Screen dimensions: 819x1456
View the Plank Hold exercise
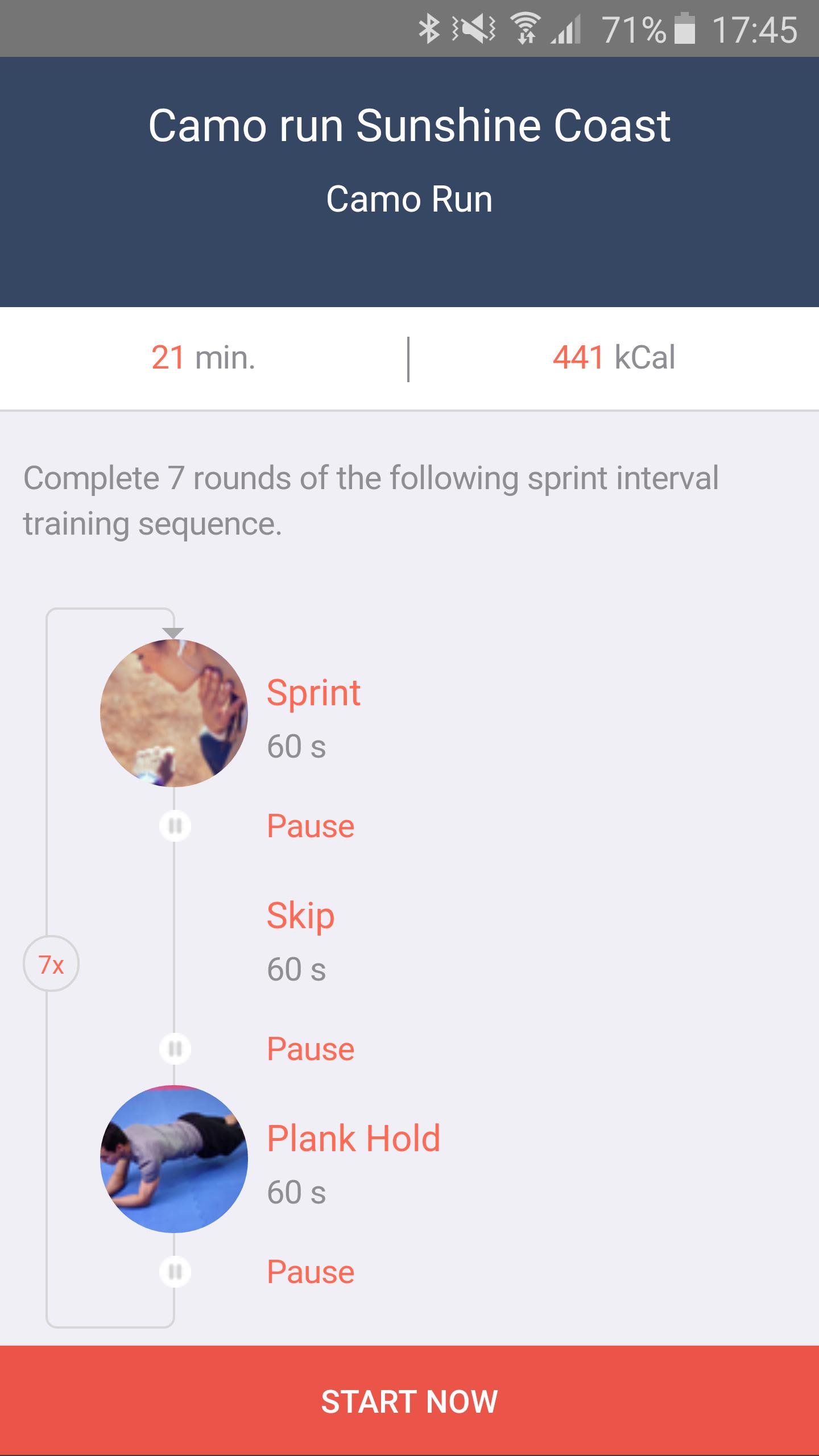353,1139
